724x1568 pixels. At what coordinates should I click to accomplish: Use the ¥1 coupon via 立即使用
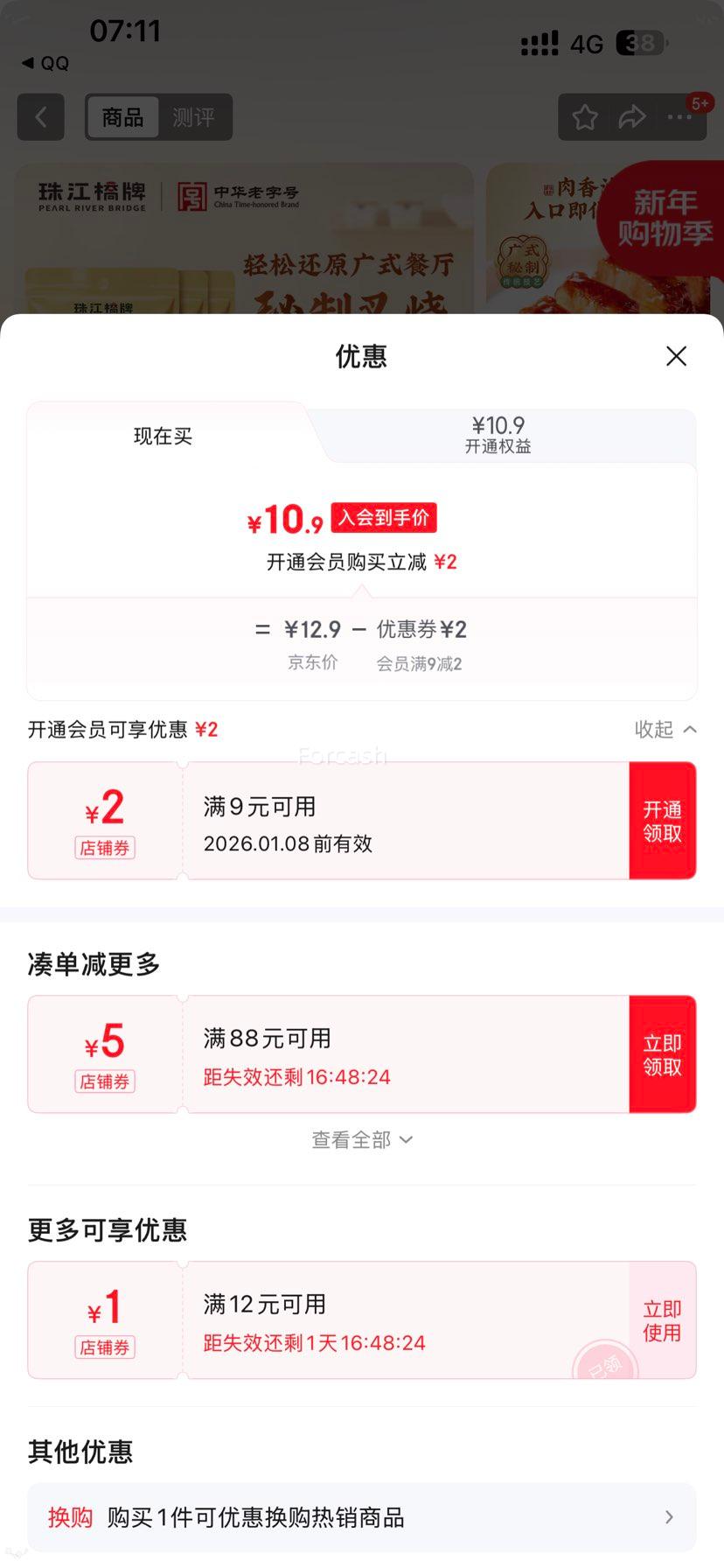coord(663,1319)
